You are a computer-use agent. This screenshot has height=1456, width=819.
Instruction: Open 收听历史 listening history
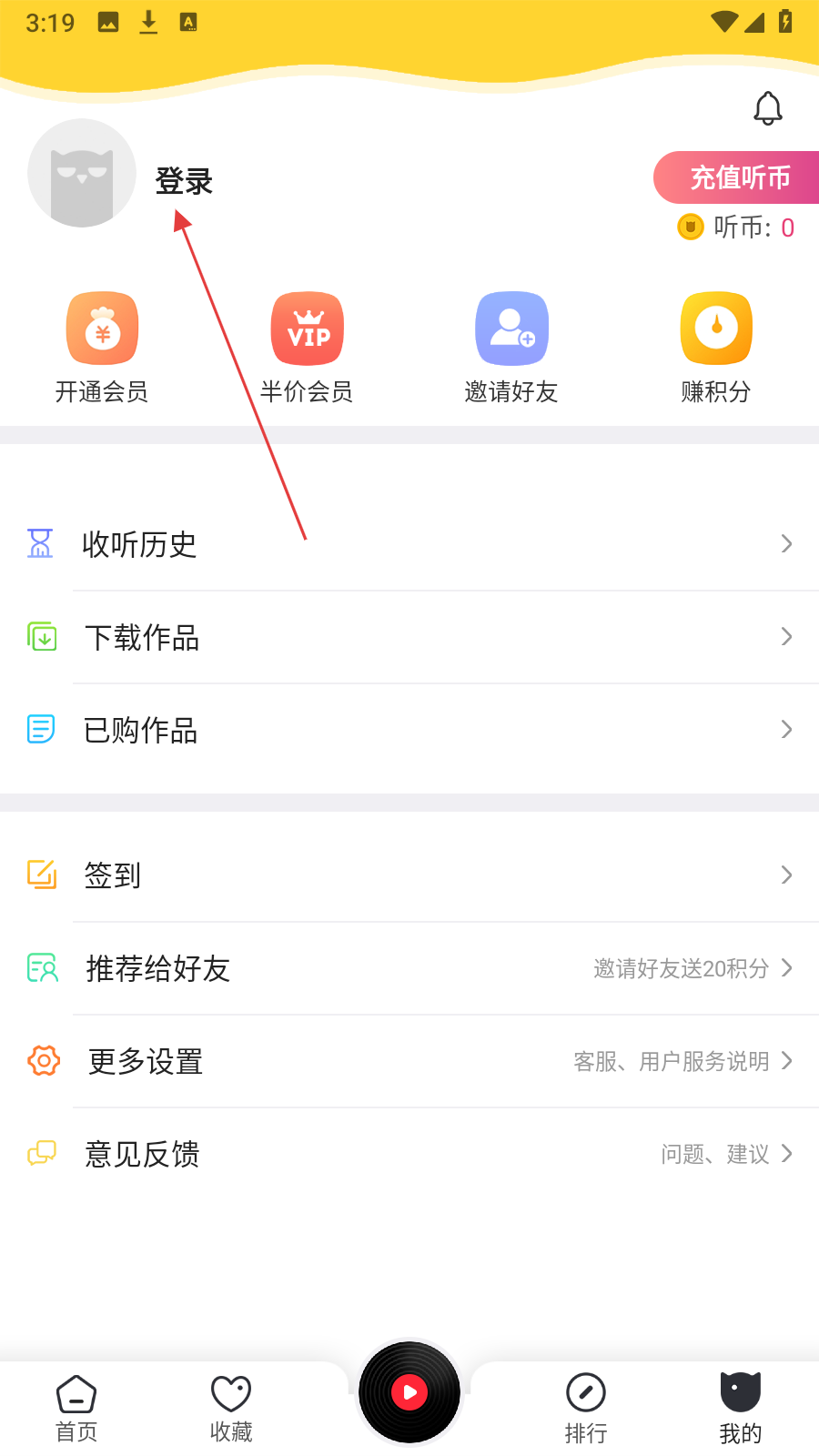(409, 544)
